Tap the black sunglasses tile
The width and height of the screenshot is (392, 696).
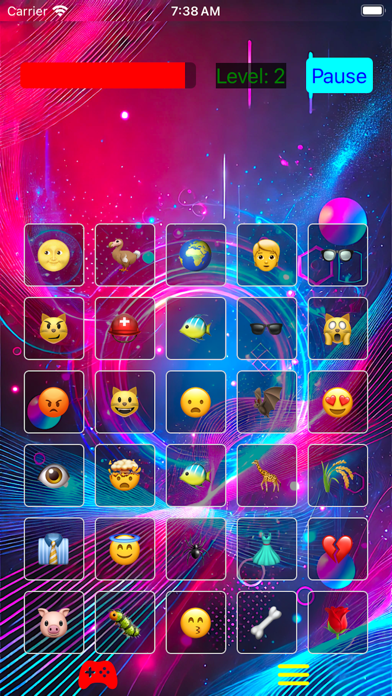click(x=267, y=328)
